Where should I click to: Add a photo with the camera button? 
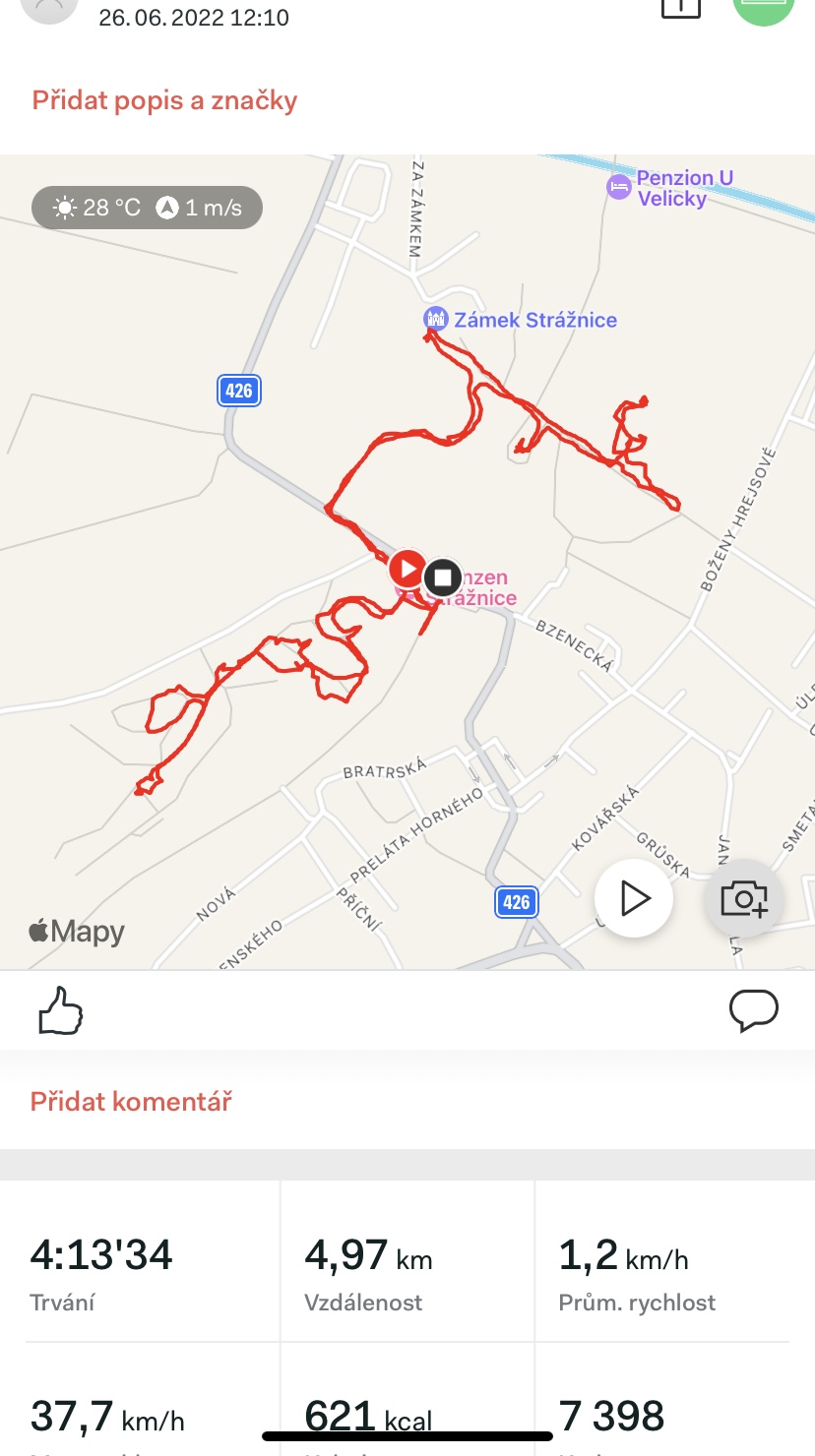[744, 898]
